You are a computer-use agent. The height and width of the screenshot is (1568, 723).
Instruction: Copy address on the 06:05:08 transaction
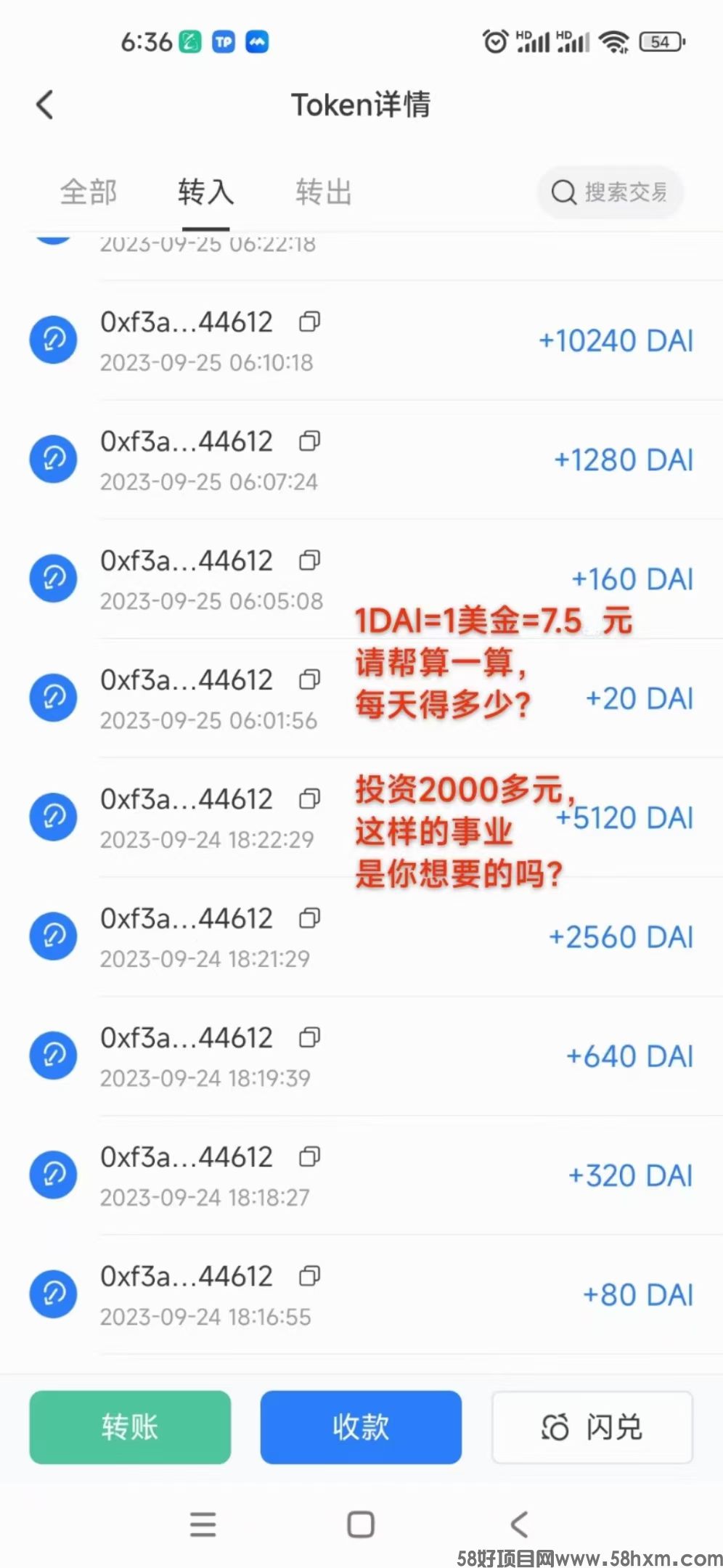[x=310, y=560]
